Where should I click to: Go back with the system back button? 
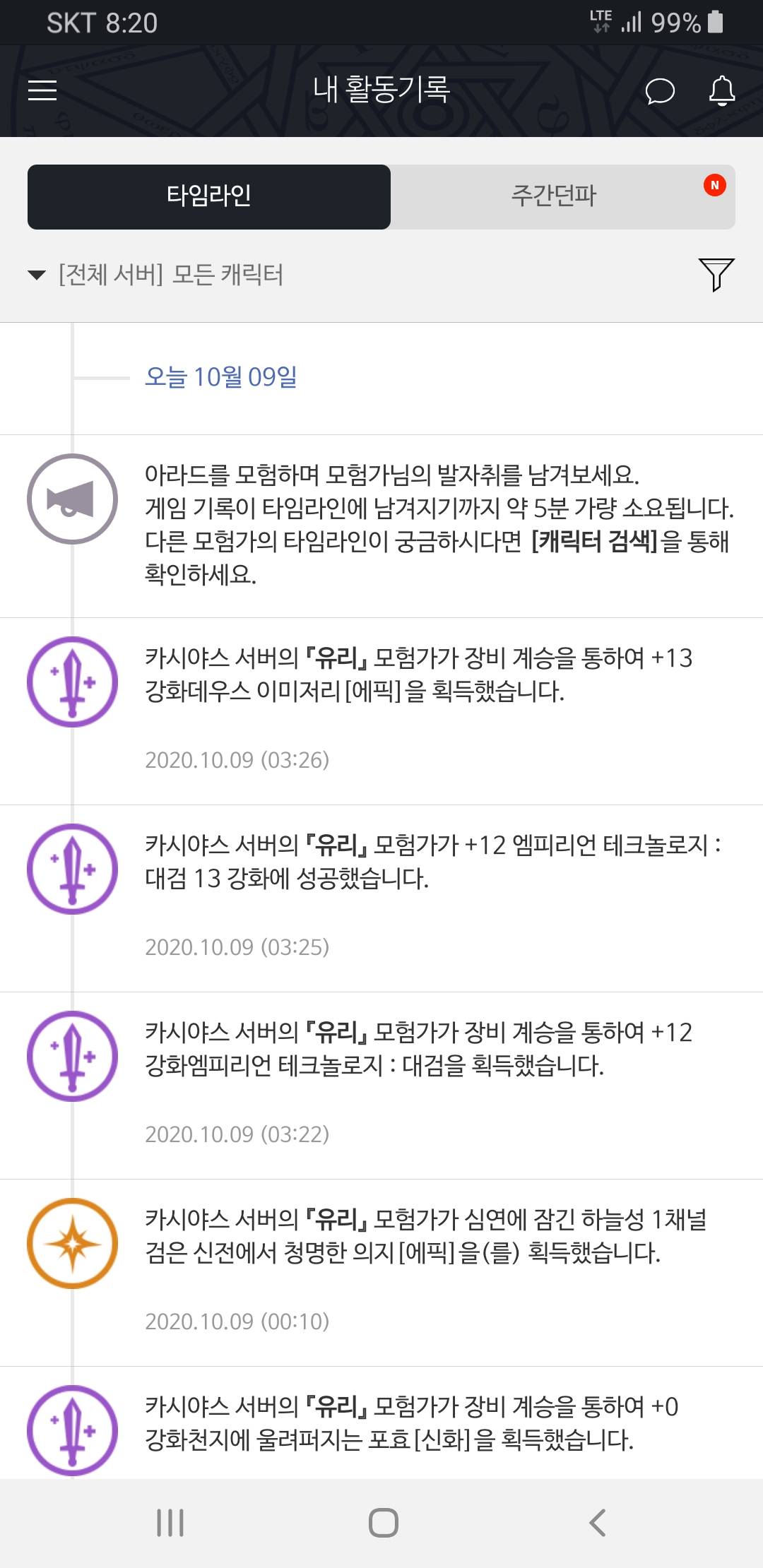click(x=598, y=1522)
